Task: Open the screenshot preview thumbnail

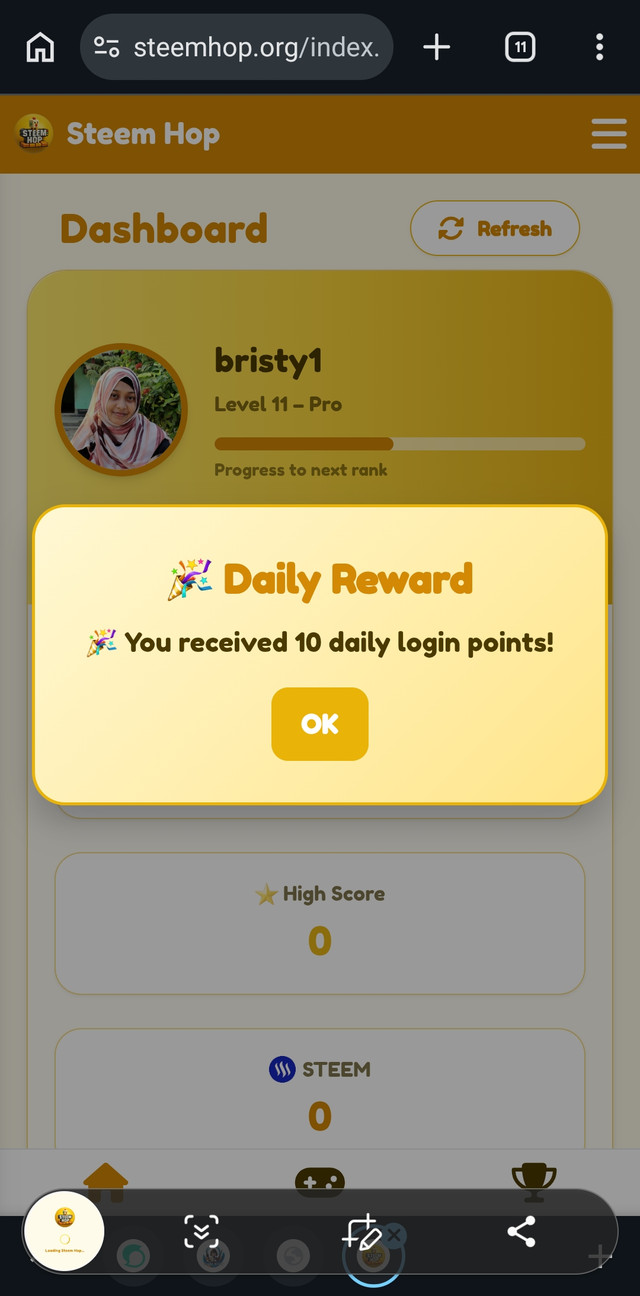Action: pyautogui.click(x=65, y=1231)
